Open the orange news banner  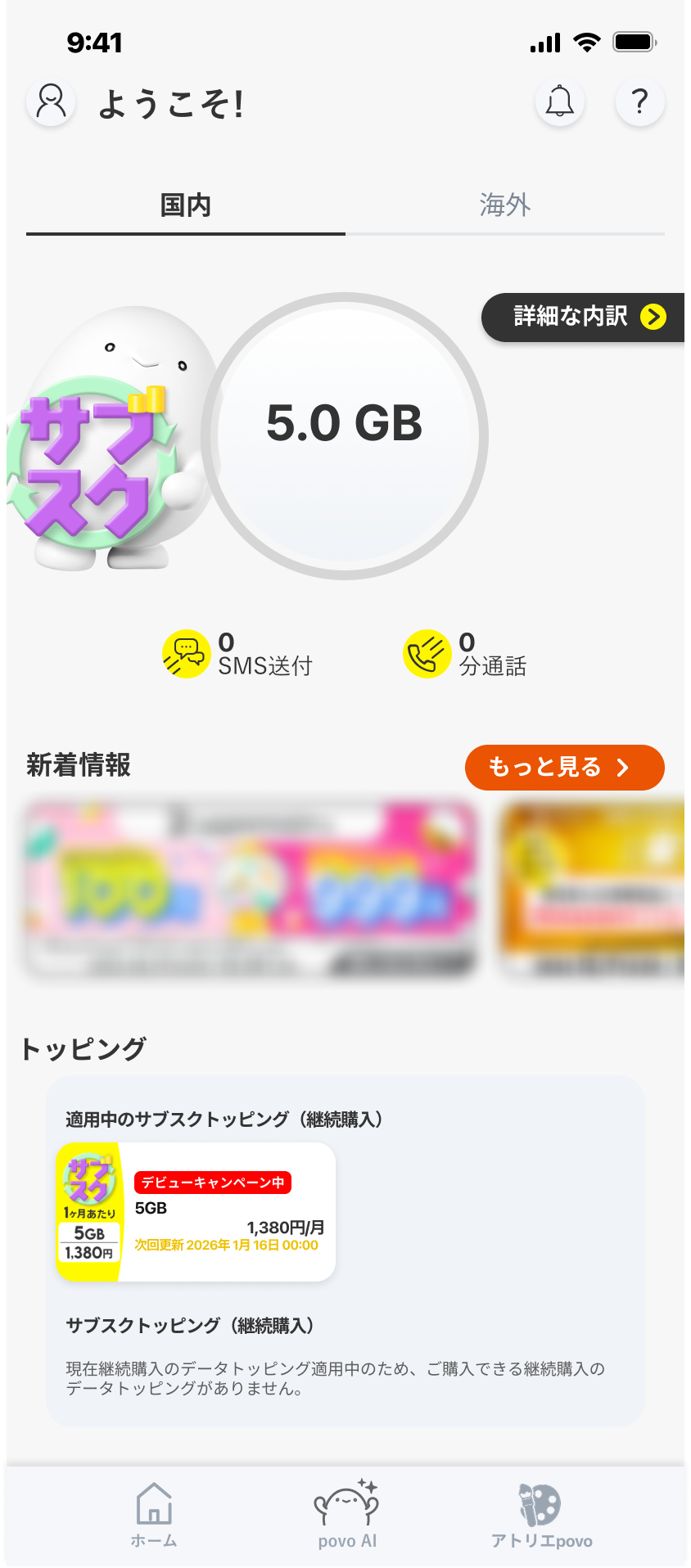(593, 889)
